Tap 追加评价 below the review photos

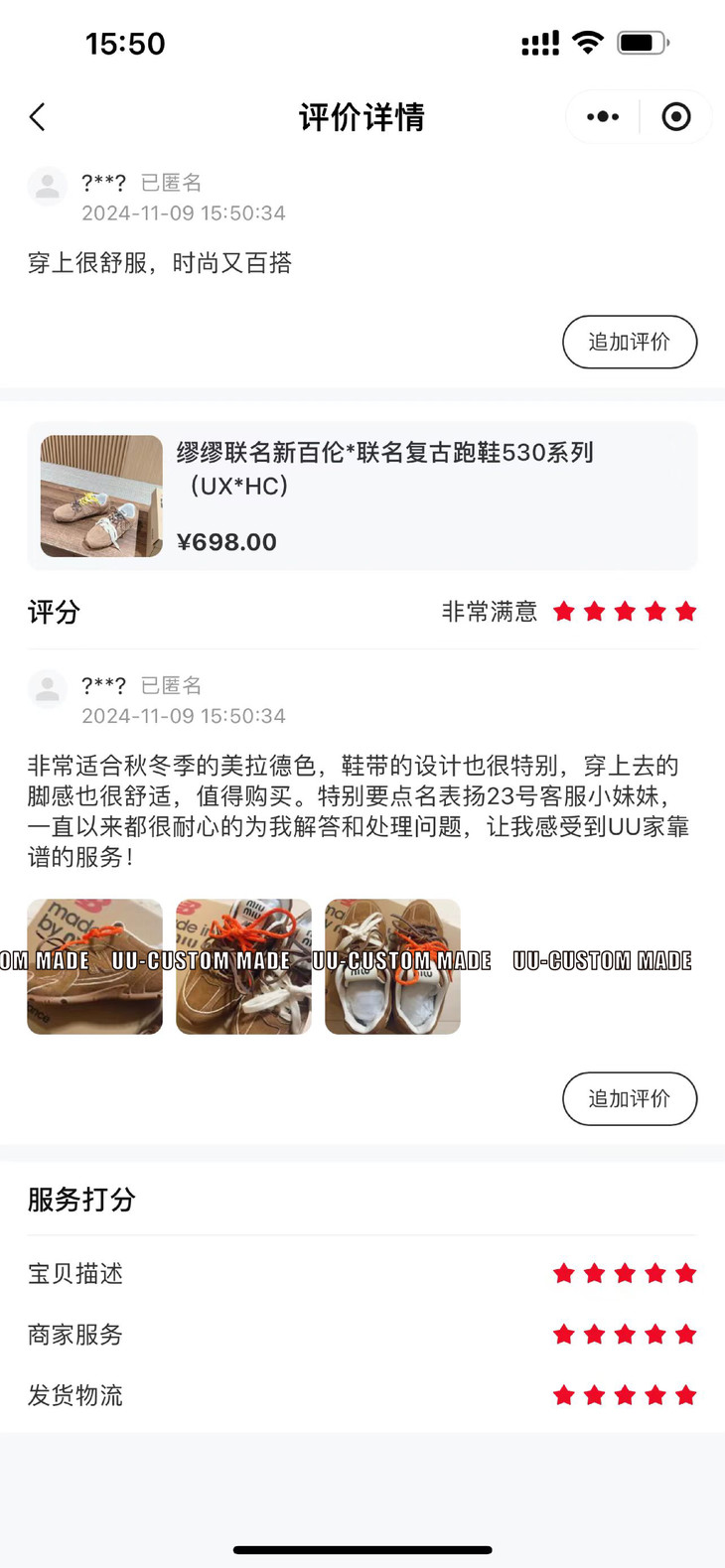coord(630,1098)
